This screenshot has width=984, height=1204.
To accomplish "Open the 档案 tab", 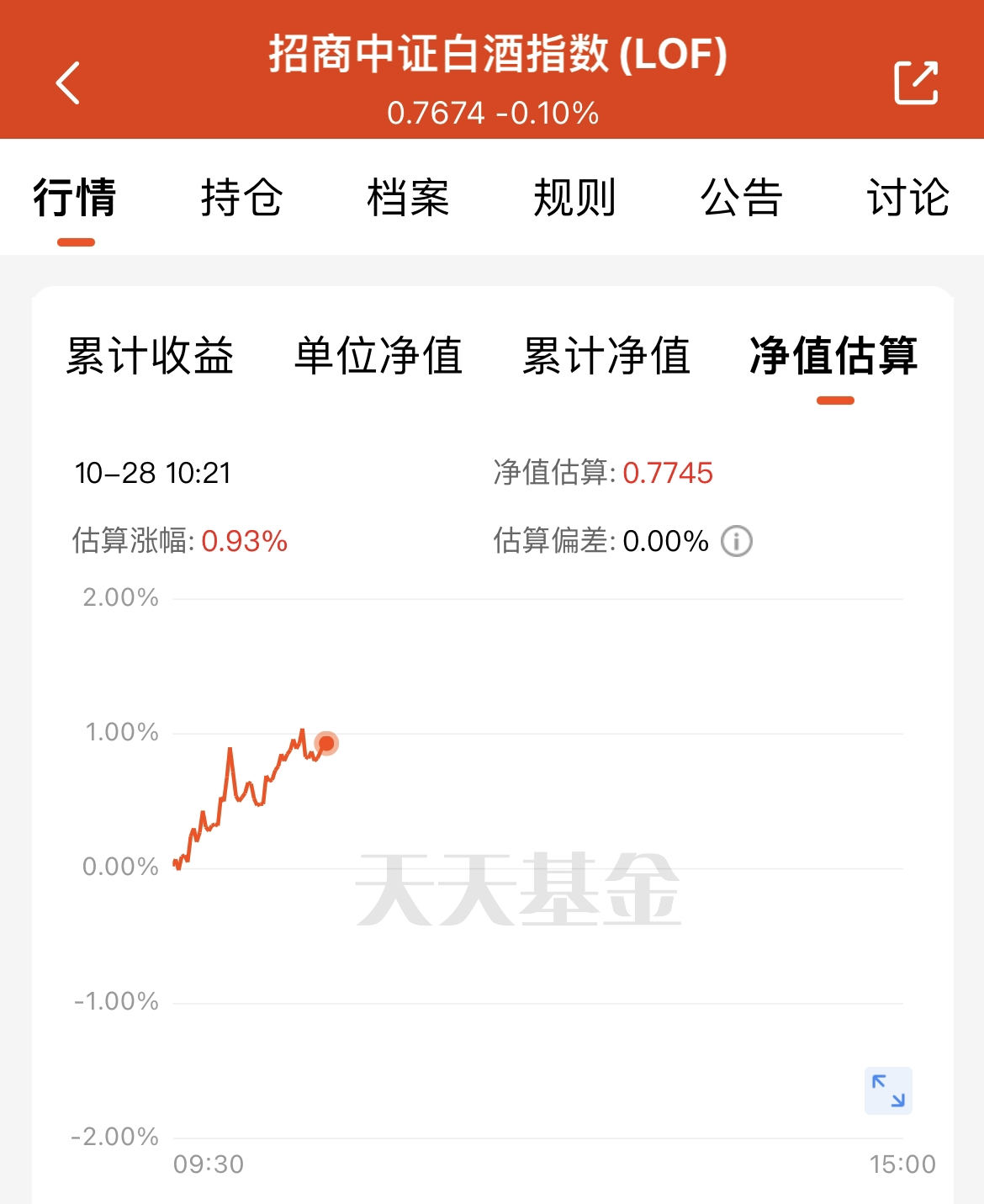I will 408,199.
